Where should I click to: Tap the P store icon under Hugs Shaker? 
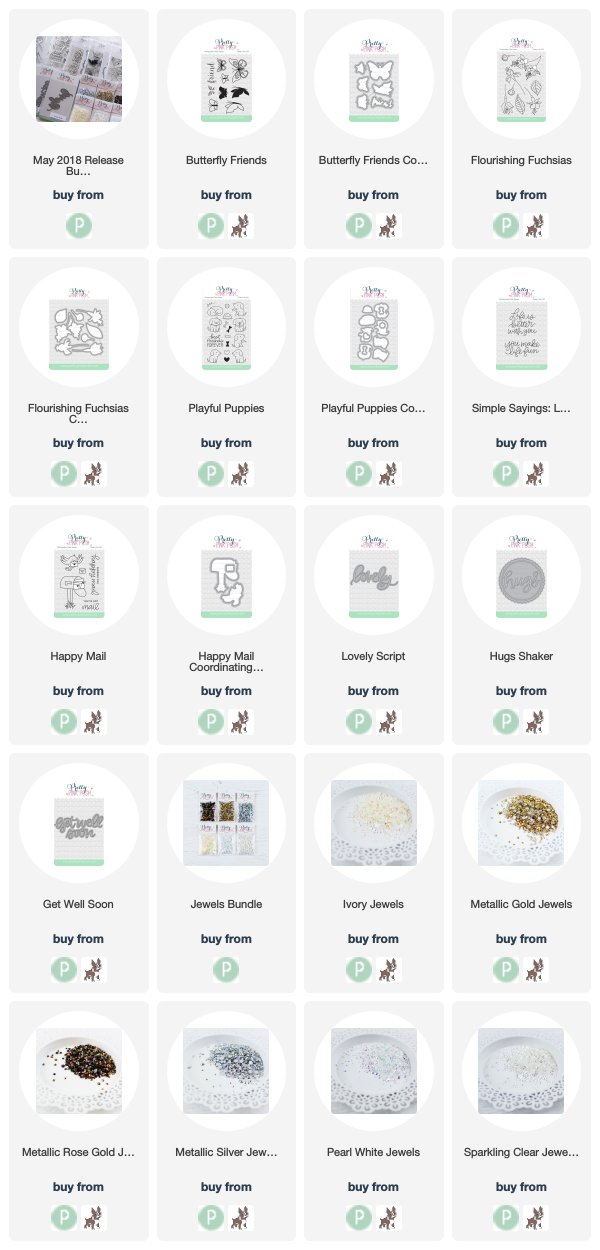point(505,722)
